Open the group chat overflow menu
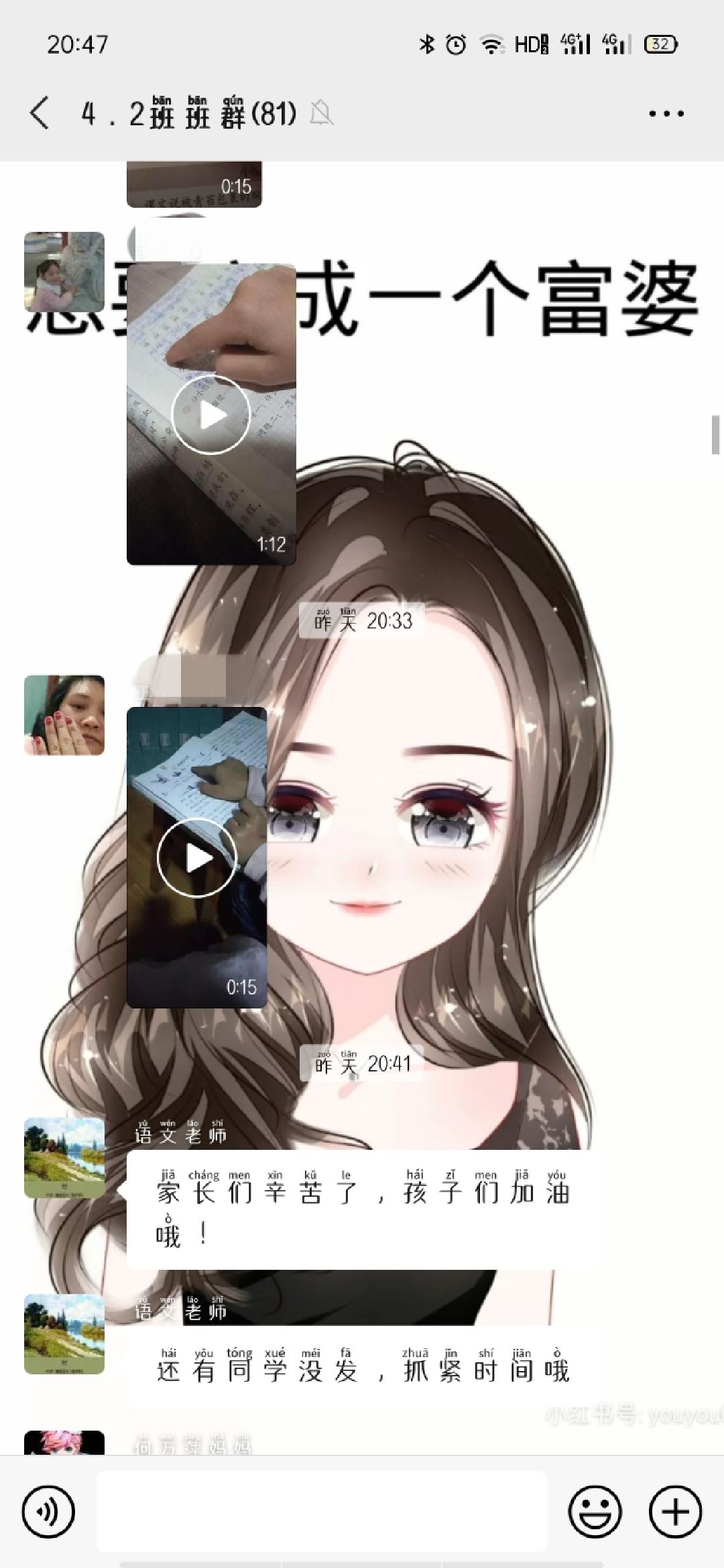Screen dimensions: 724x1568 [666, 113]
